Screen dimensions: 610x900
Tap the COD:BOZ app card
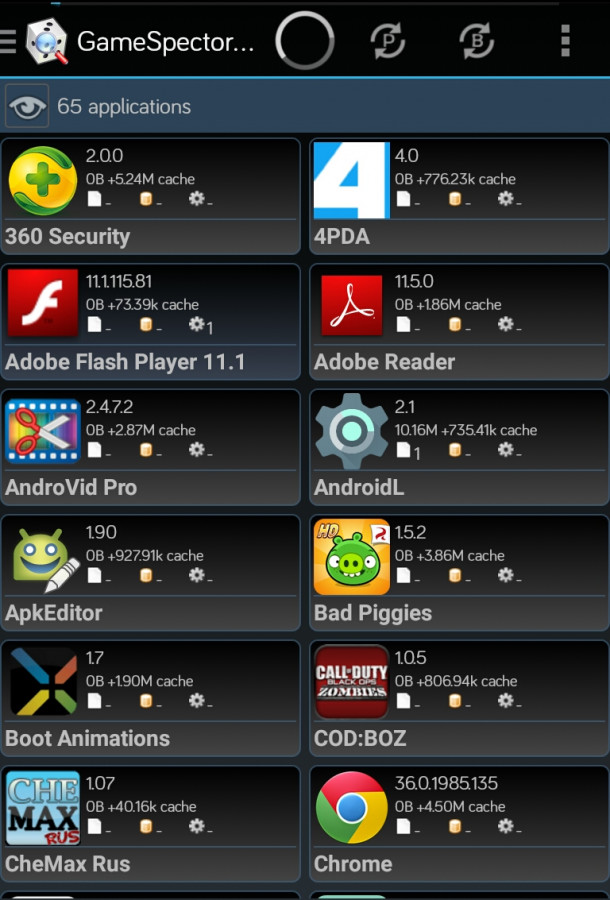458,698
